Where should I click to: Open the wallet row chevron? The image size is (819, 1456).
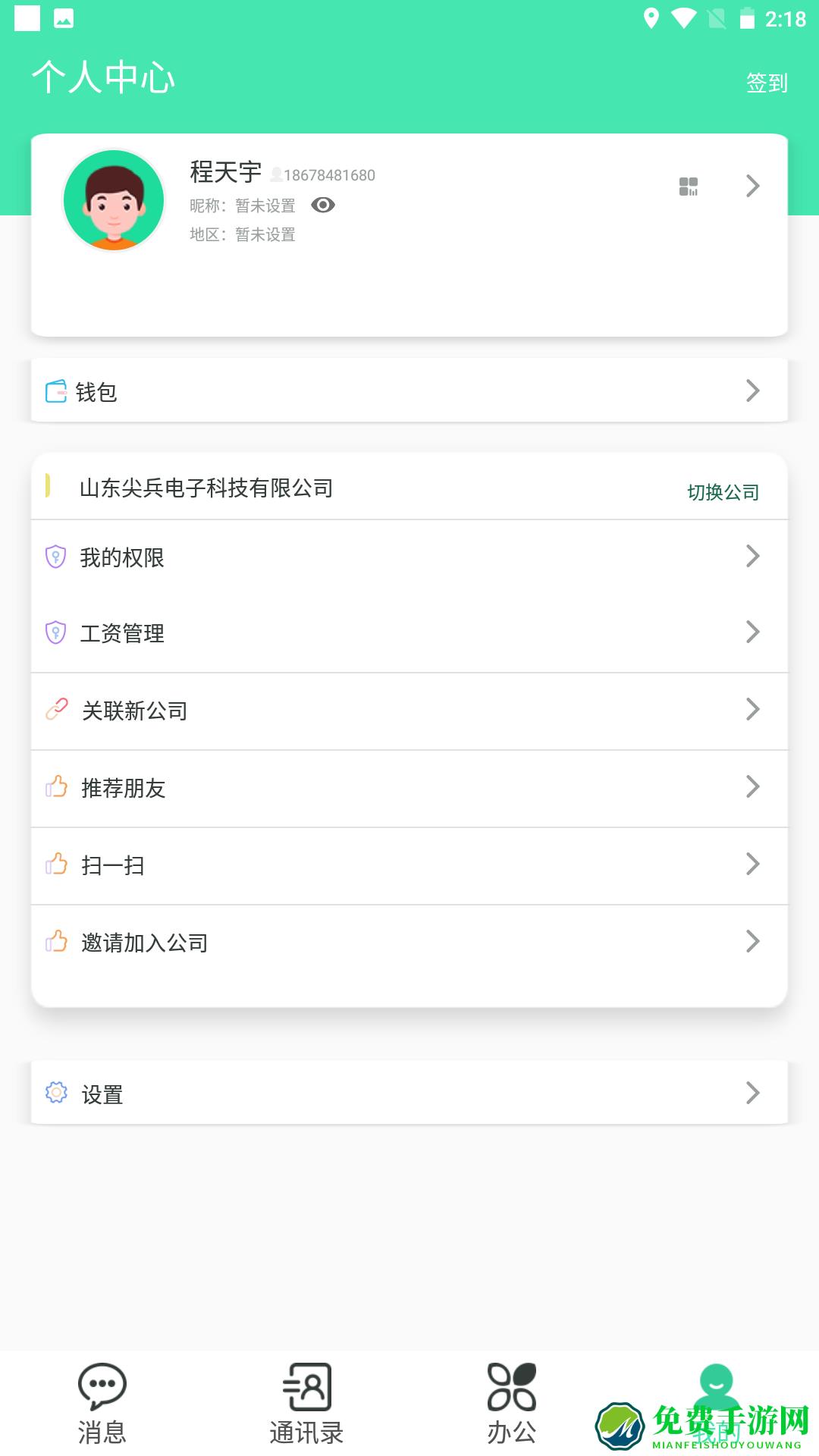click(752, 391)
